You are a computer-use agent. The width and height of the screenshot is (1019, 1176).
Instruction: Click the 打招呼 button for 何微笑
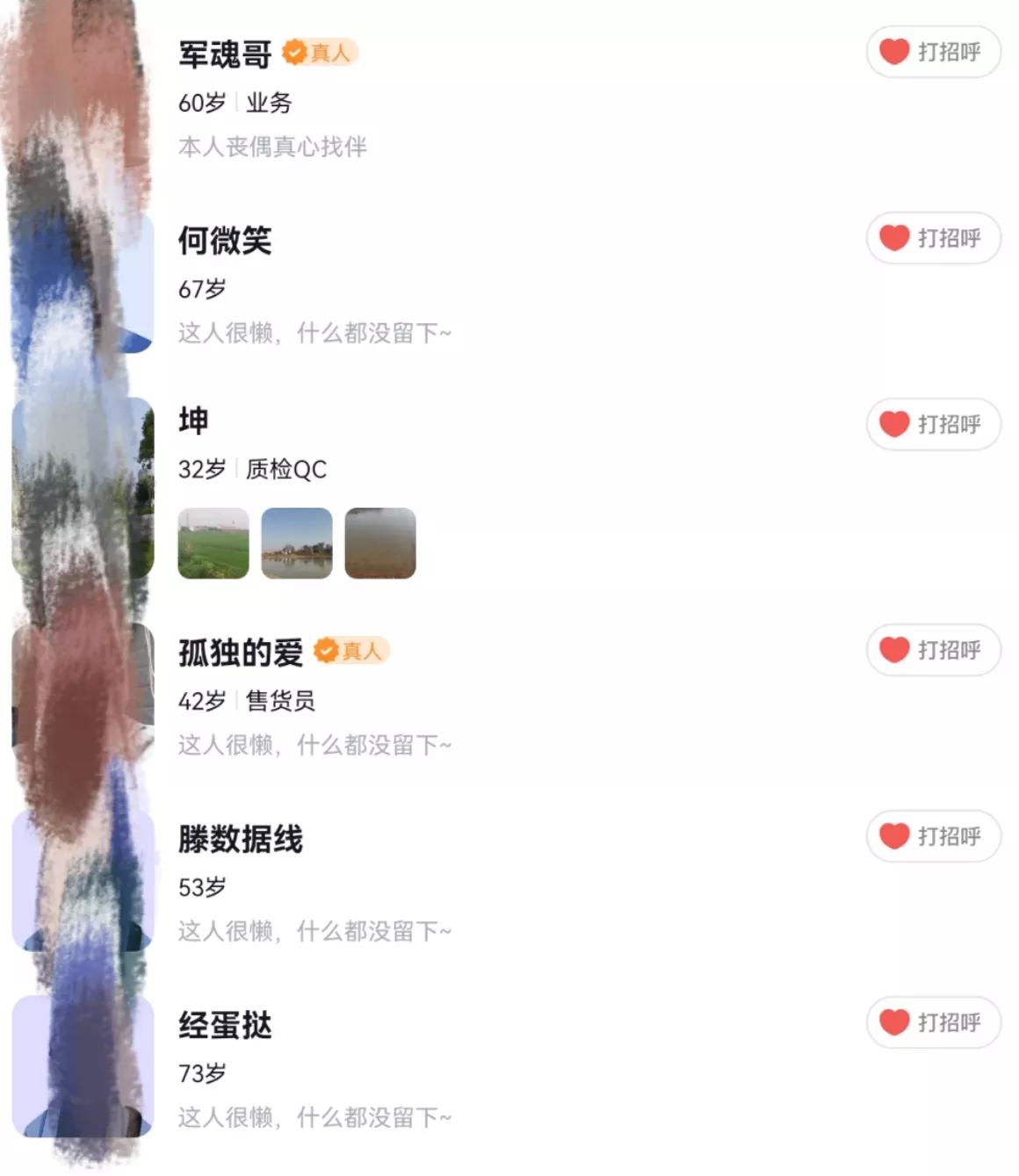coord(934,238)
